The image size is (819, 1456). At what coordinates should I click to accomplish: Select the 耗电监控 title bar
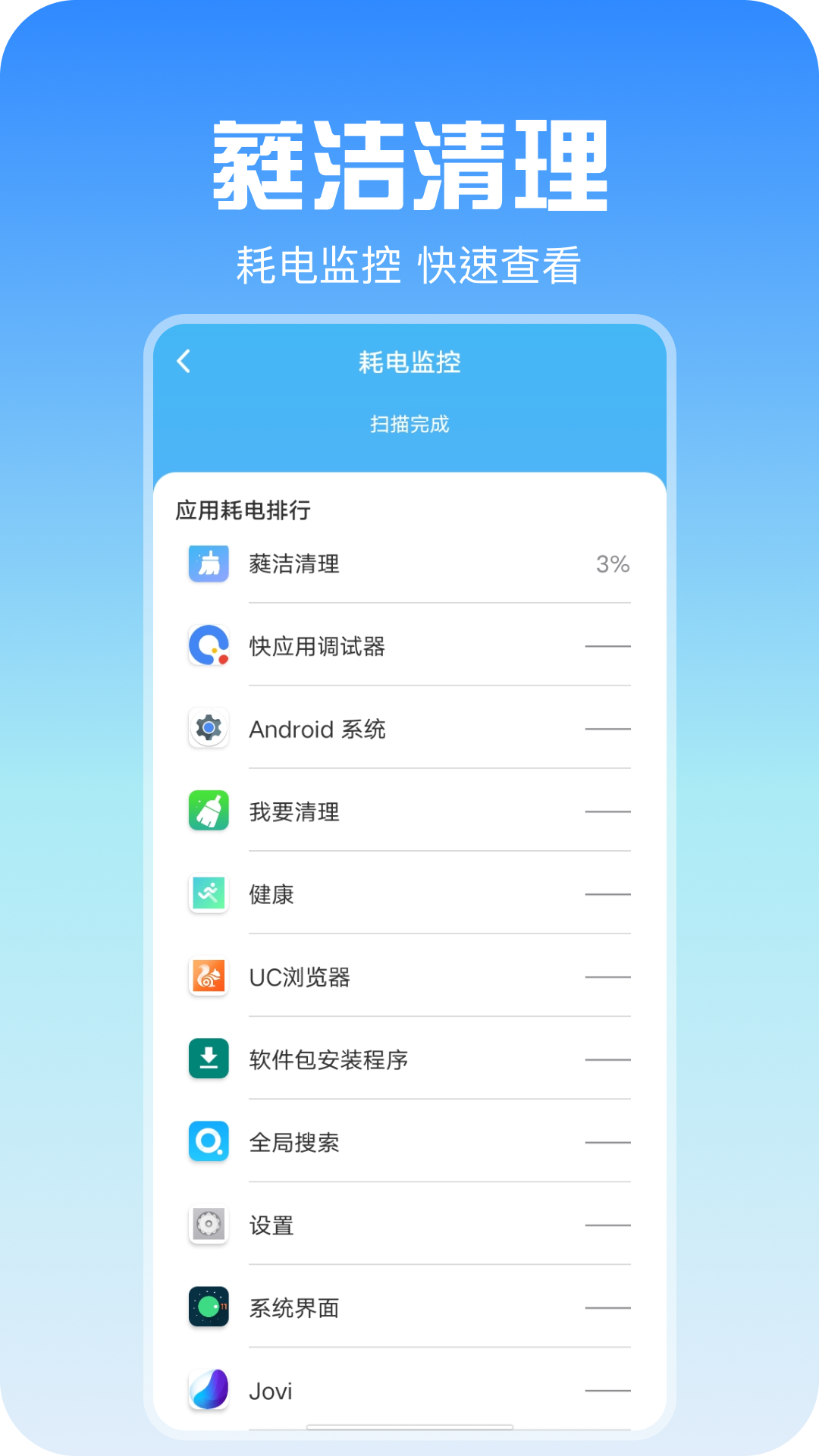point(409,362)
